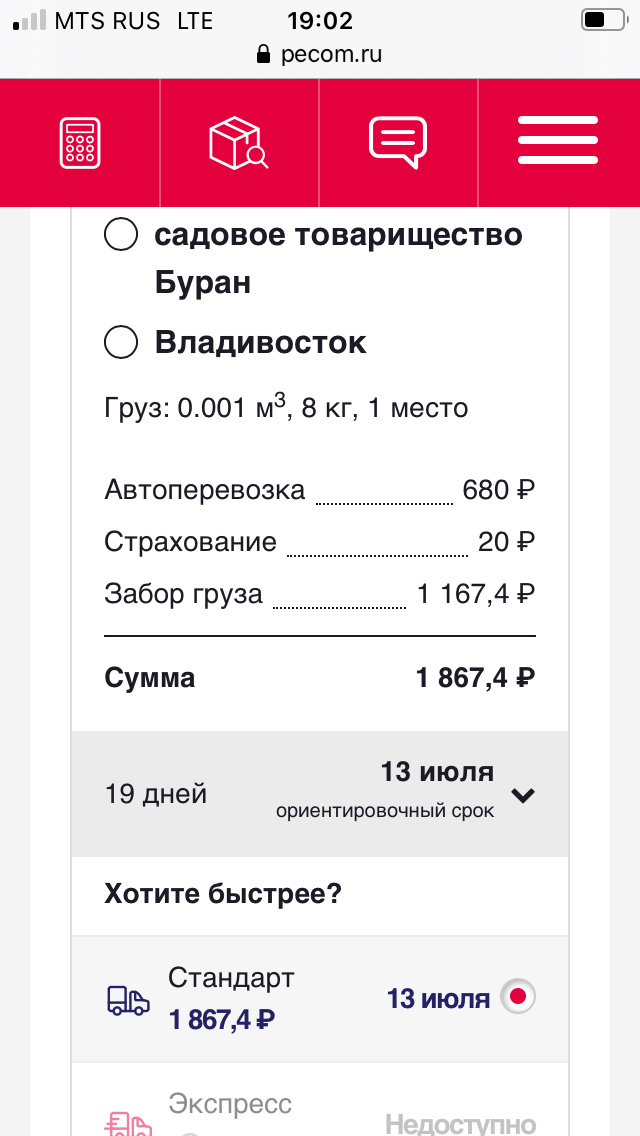Open the hamburger menu
Screen dimensions: 640x1136
point(558,141)
